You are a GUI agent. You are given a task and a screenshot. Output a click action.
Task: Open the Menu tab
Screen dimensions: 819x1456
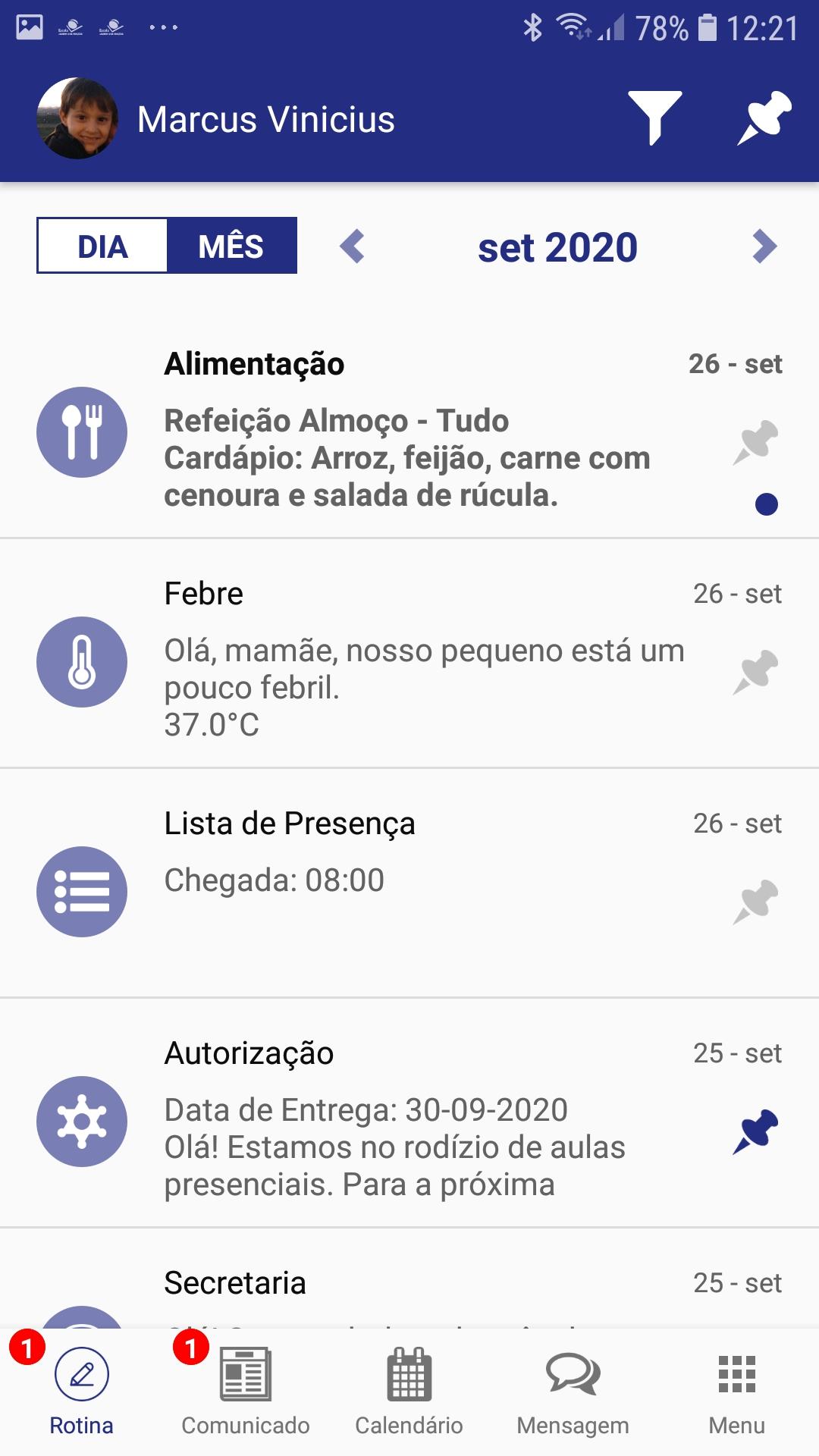point(736,1393)
